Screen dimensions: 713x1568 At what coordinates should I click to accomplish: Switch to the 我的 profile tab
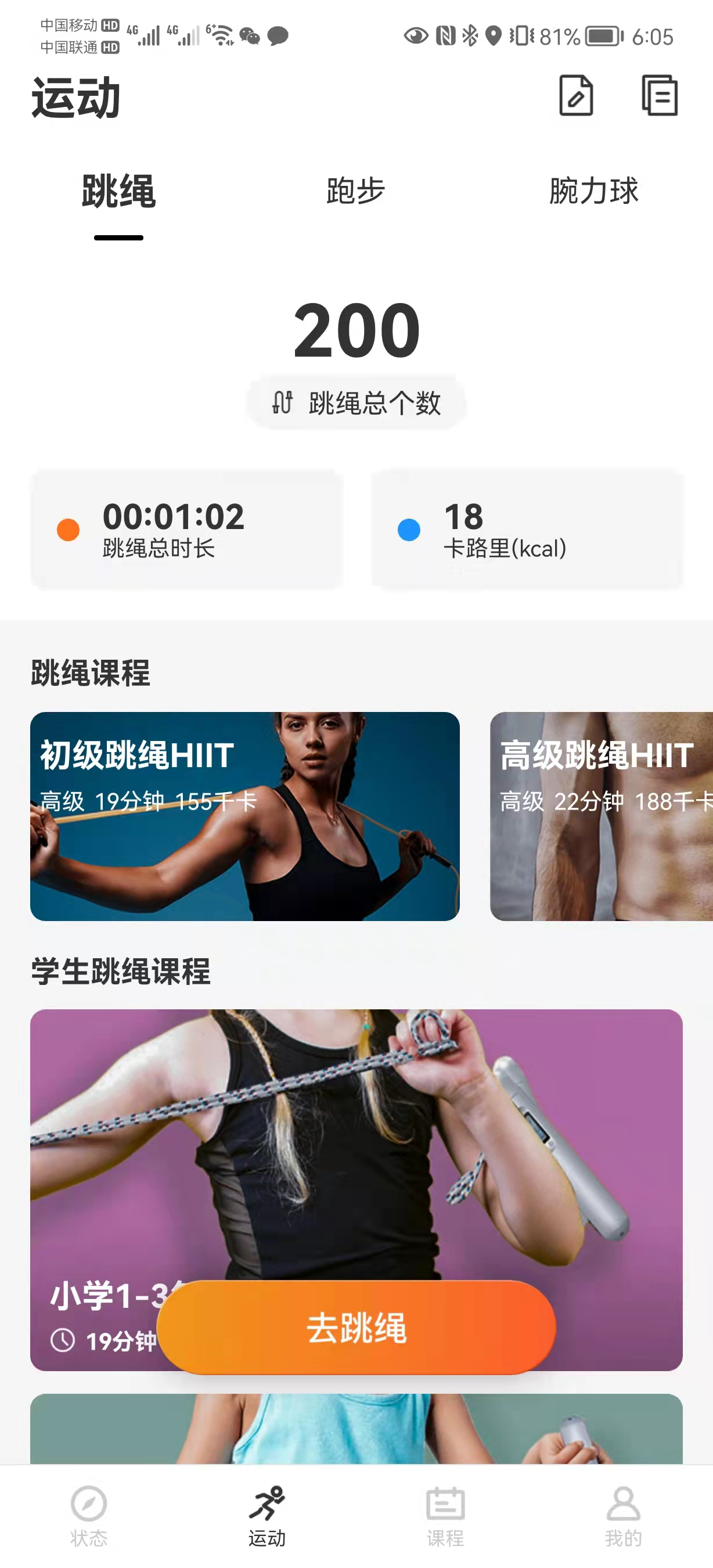(x=623, y=1516)
